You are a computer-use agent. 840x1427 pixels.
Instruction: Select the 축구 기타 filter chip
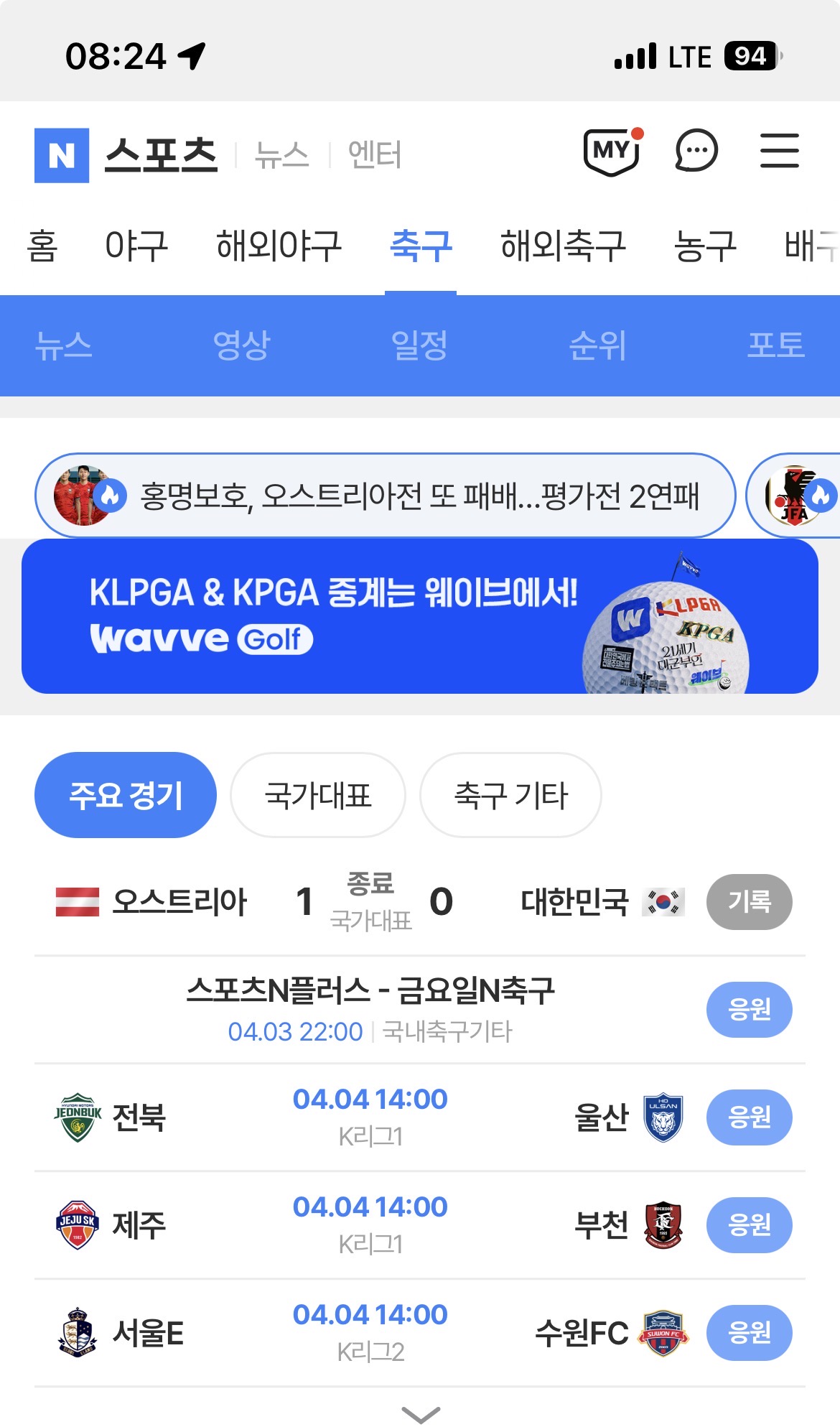point(510,795)
